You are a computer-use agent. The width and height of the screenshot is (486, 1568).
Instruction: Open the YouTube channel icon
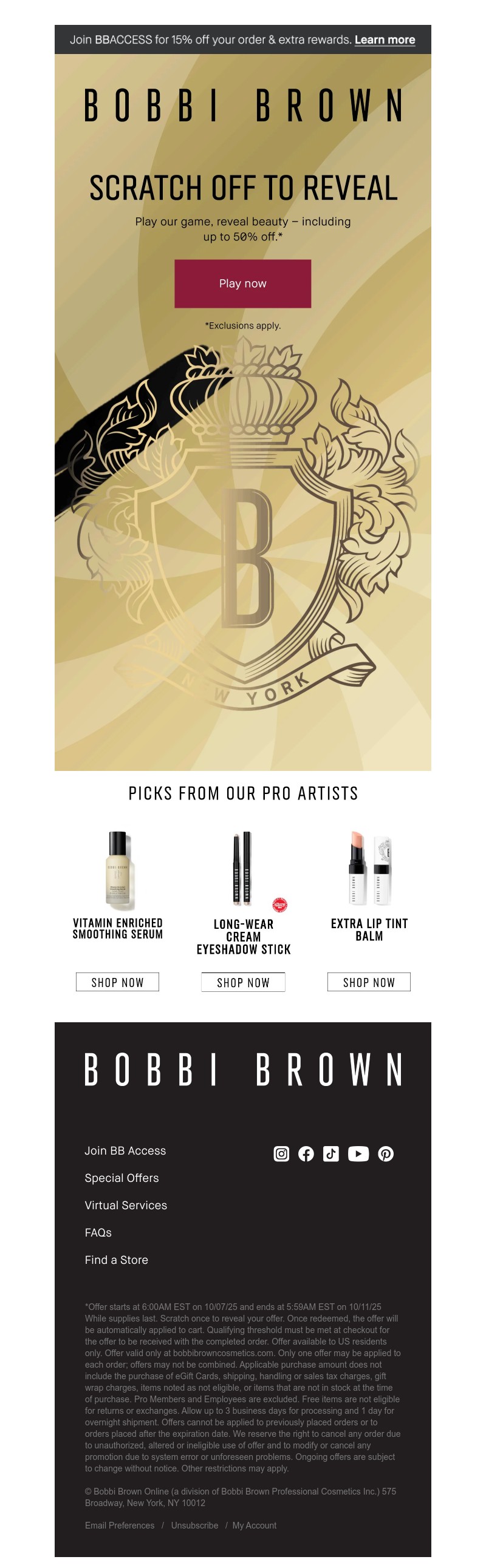(x=358, y=1153)
